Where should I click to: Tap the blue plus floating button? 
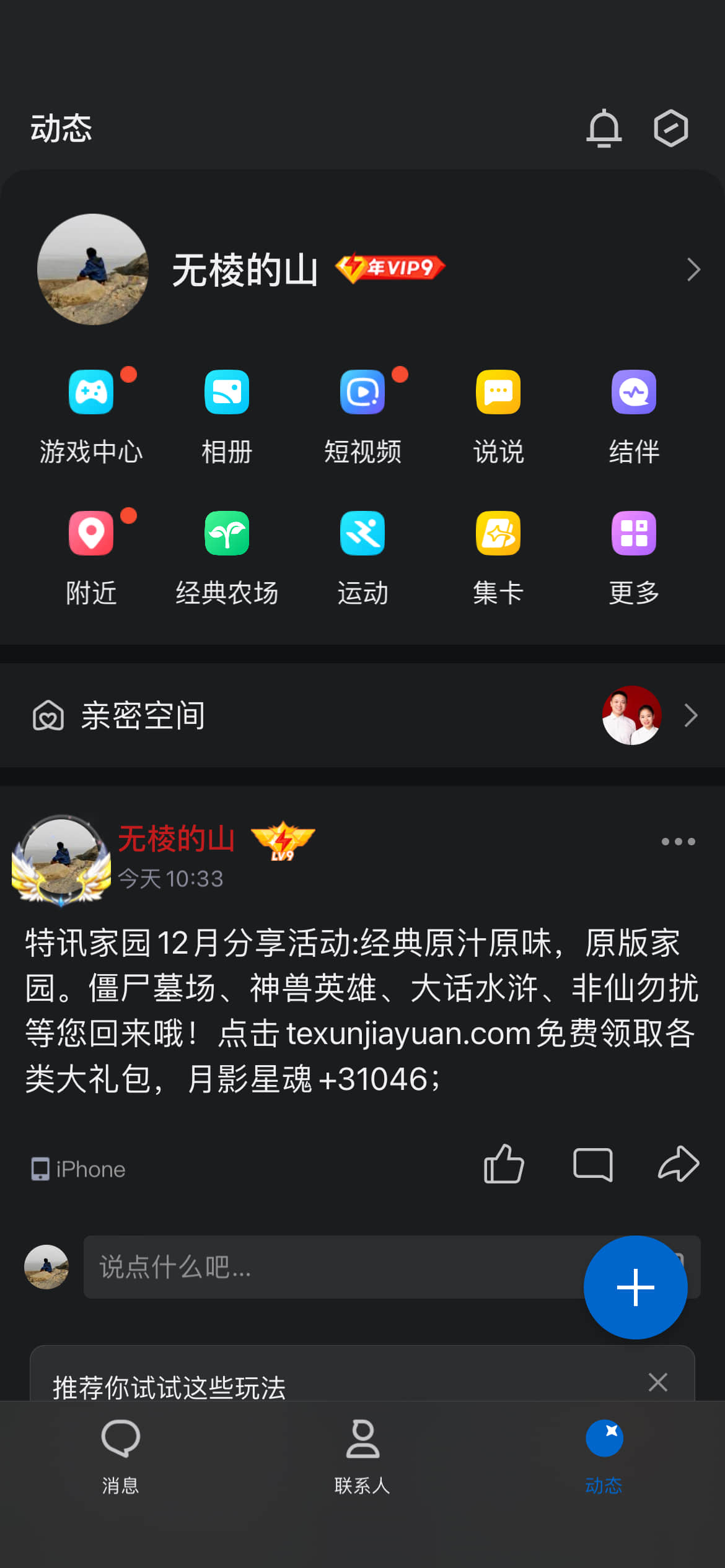[635, 1287]
